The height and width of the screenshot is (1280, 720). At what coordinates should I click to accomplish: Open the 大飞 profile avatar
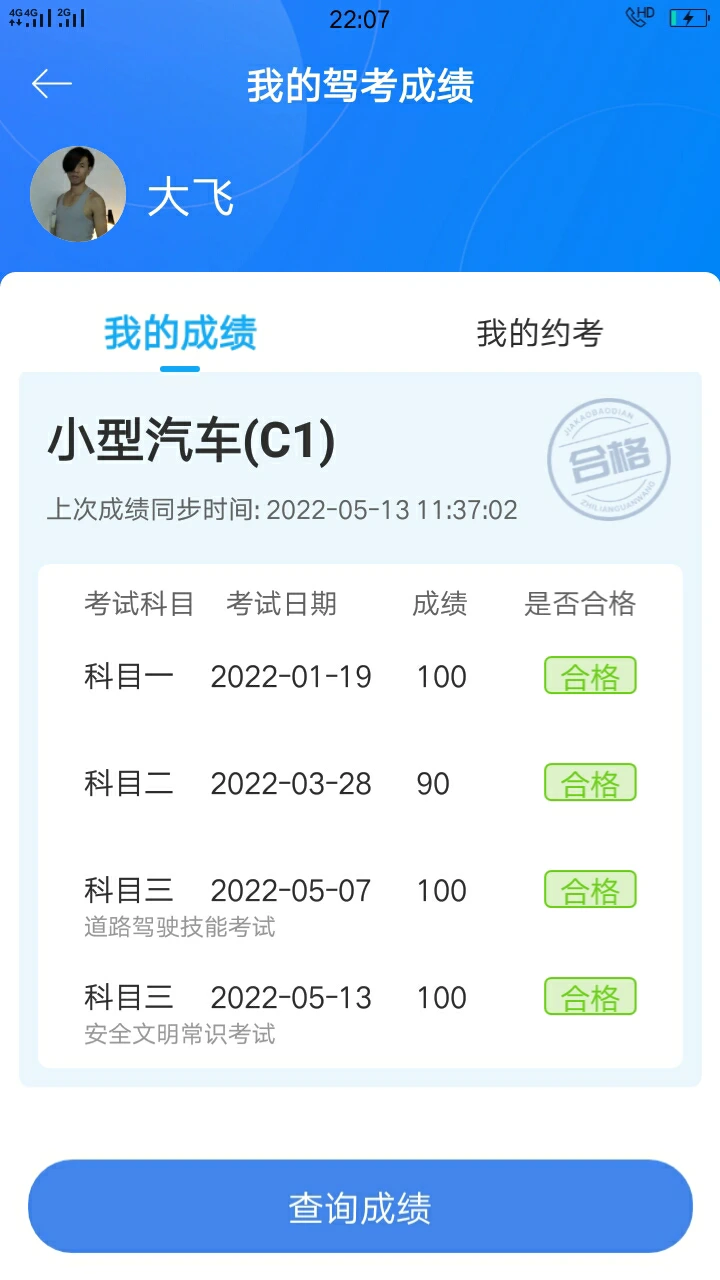point(78,195)
